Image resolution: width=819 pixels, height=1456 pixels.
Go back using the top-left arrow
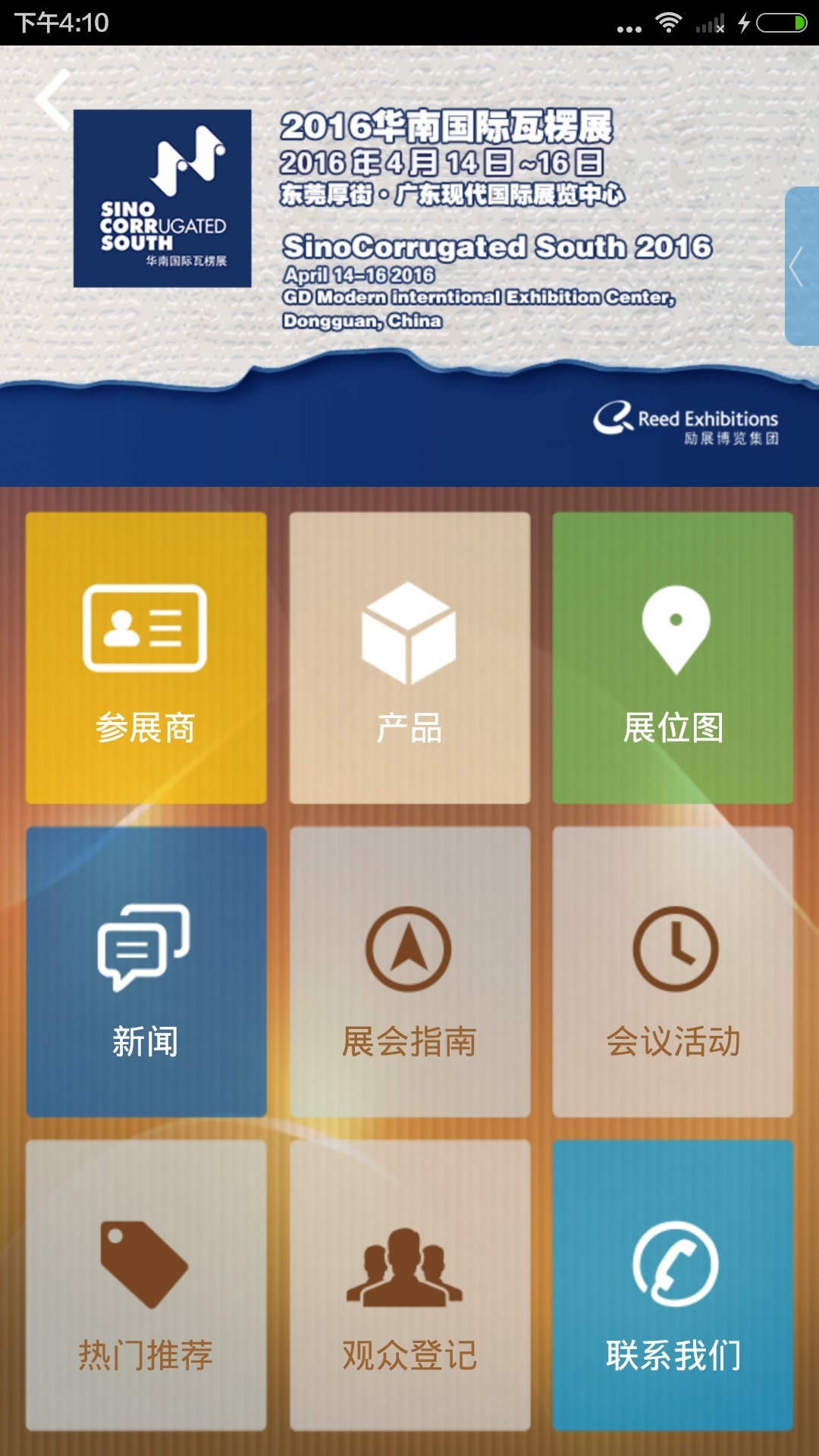coord(52,99)
